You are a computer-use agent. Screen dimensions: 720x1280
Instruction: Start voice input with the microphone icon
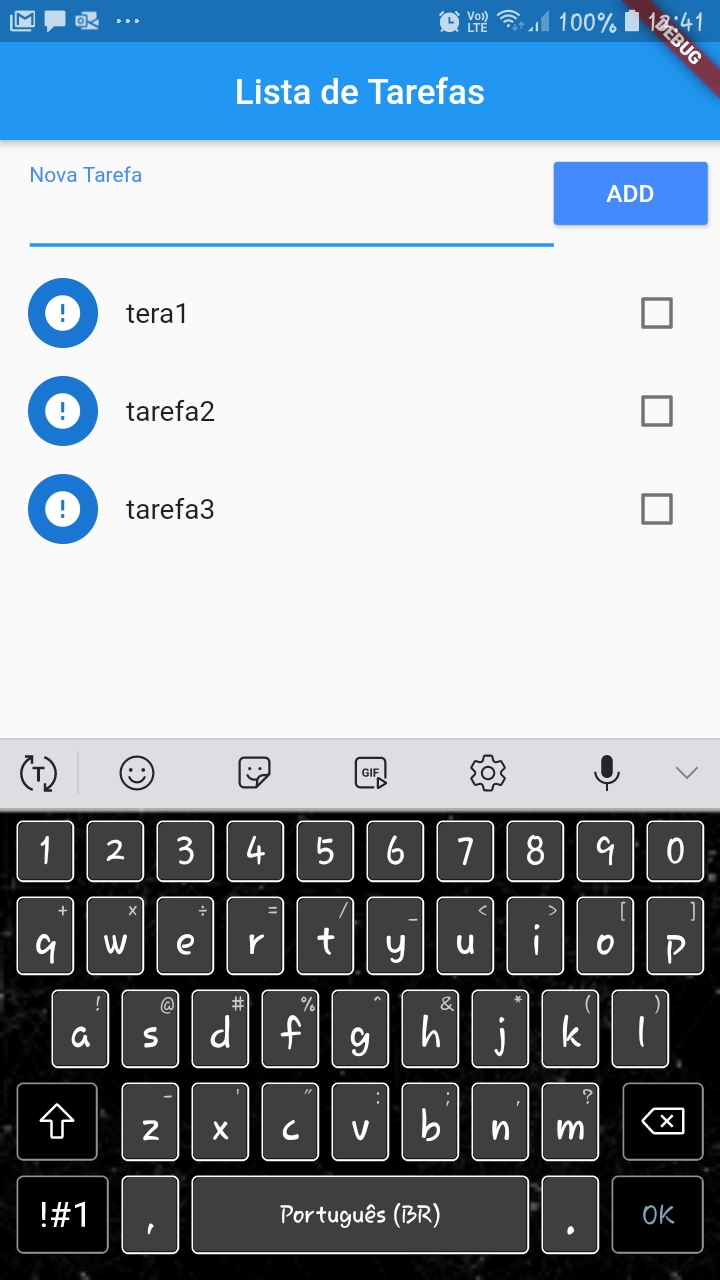click(x=607, y=772)
